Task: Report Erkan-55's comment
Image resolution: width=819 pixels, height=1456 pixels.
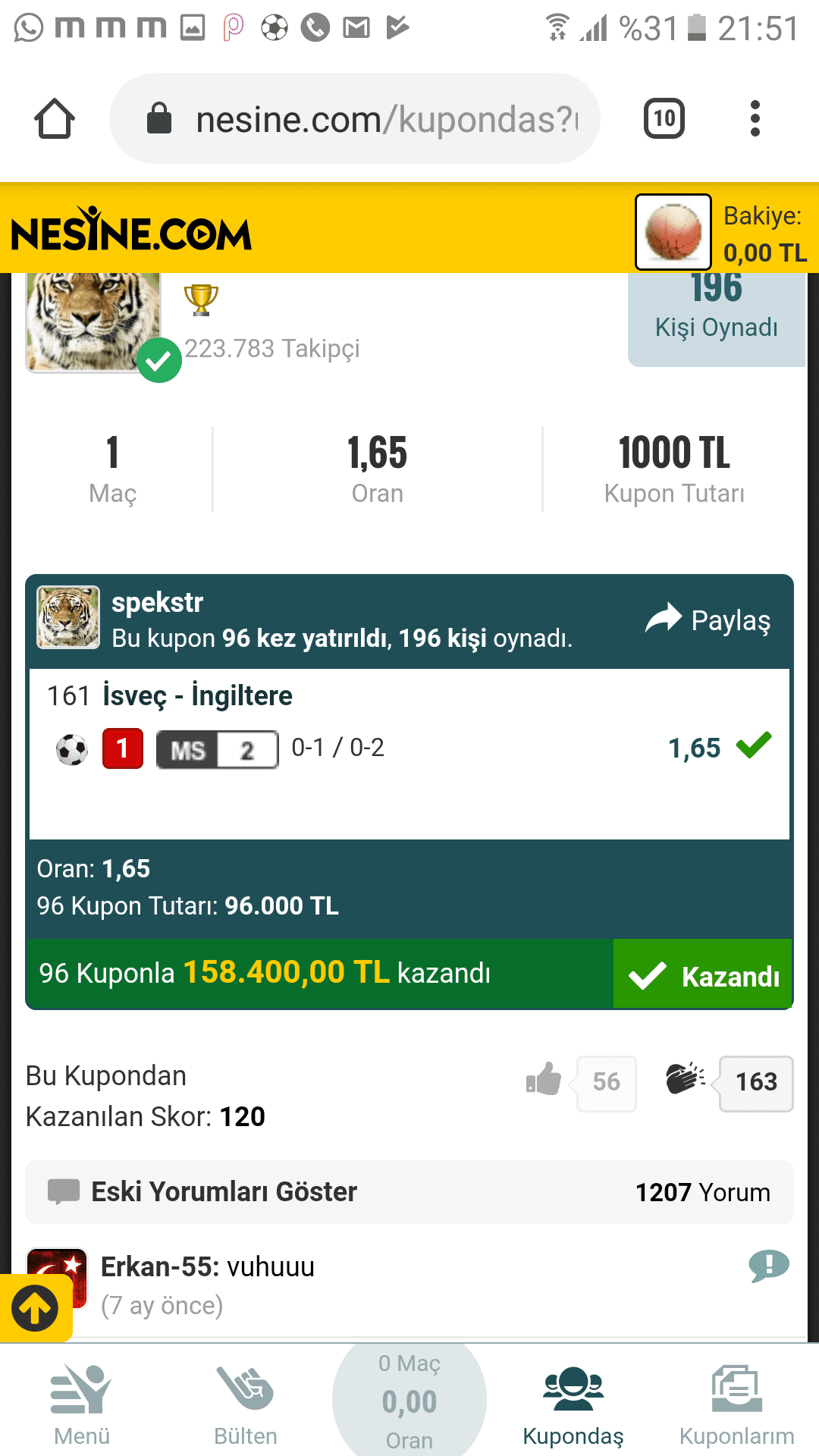Action: click(768, 1266)
